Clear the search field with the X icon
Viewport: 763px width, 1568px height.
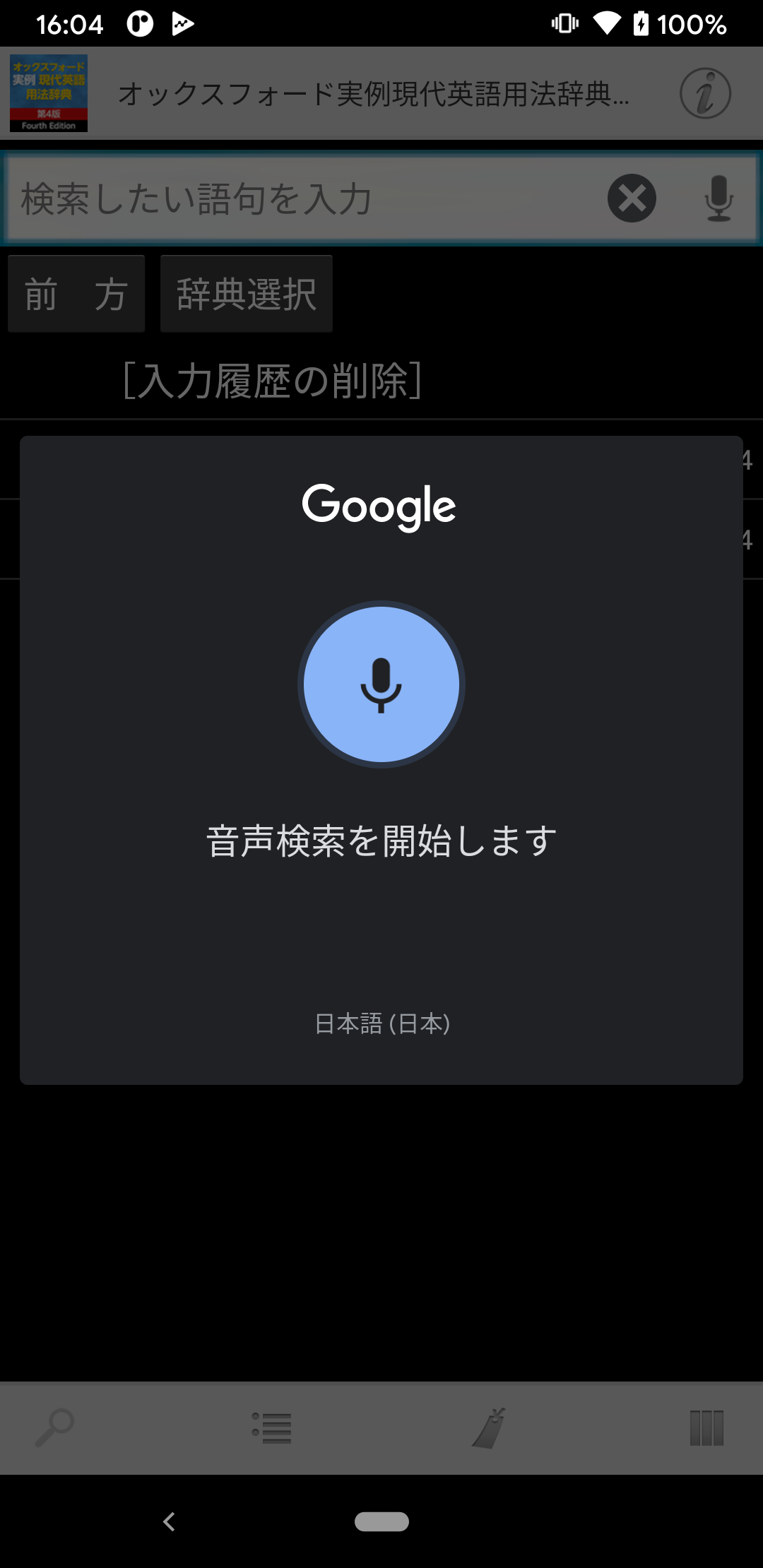coord(632,198)
